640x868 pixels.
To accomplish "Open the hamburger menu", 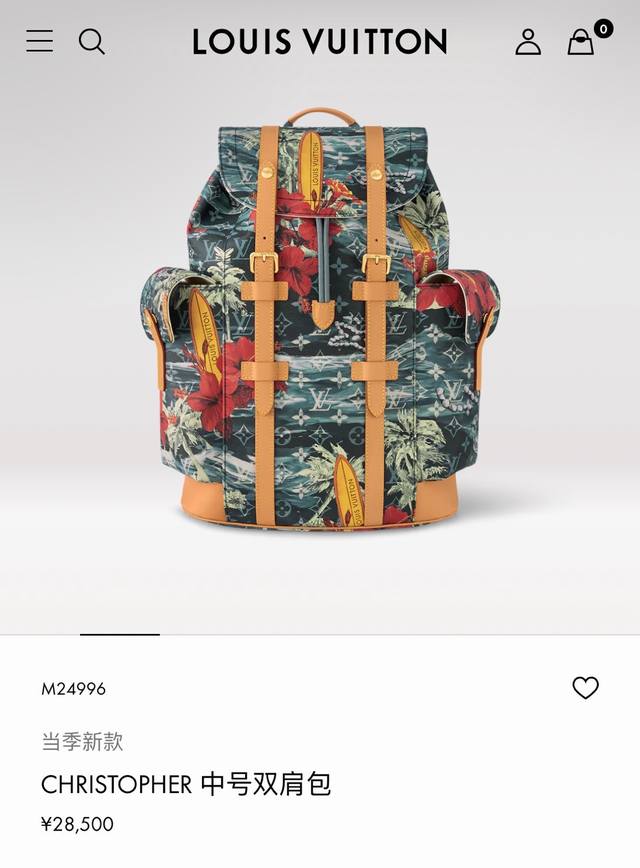I will point(40,42).
